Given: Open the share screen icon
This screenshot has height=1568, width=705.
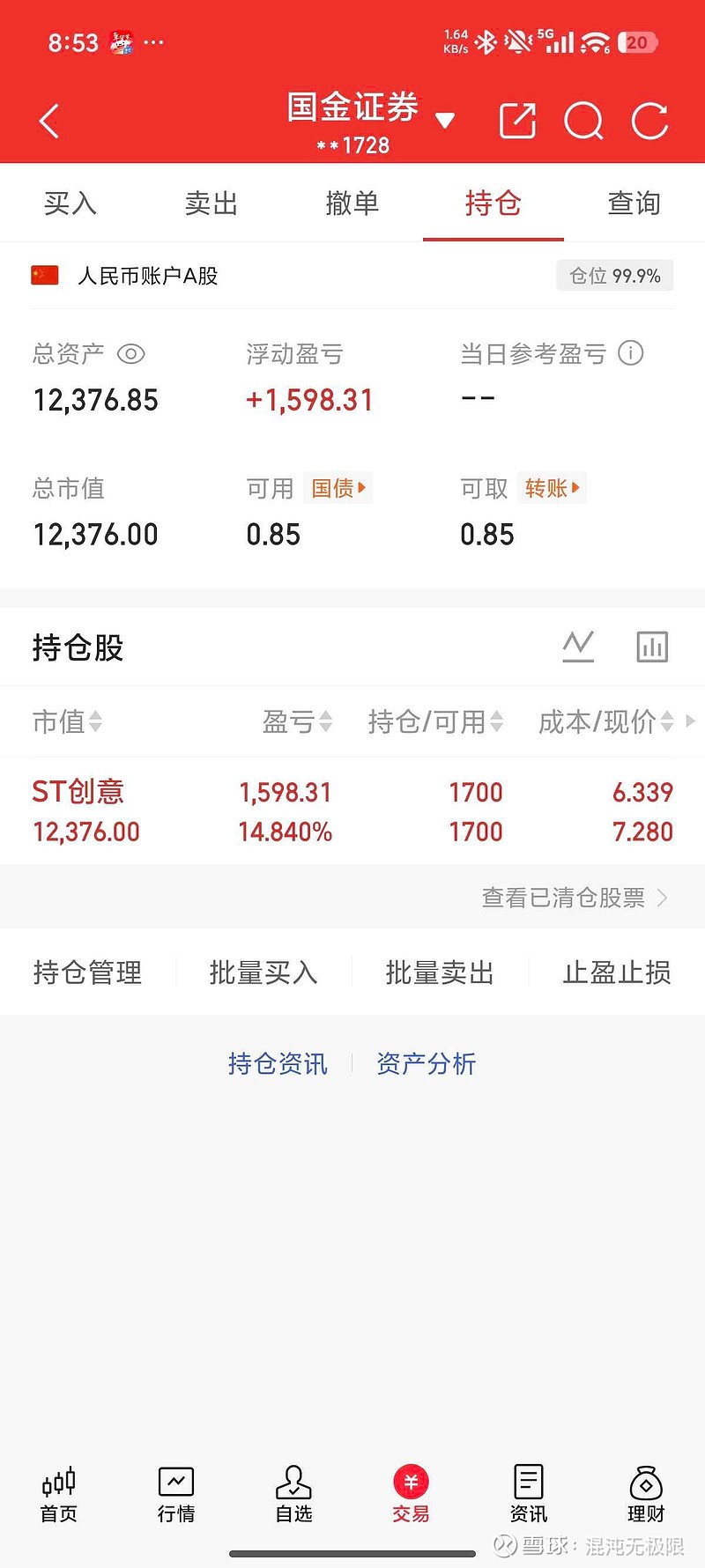Looking at the screenshot, I should (518, 121).
